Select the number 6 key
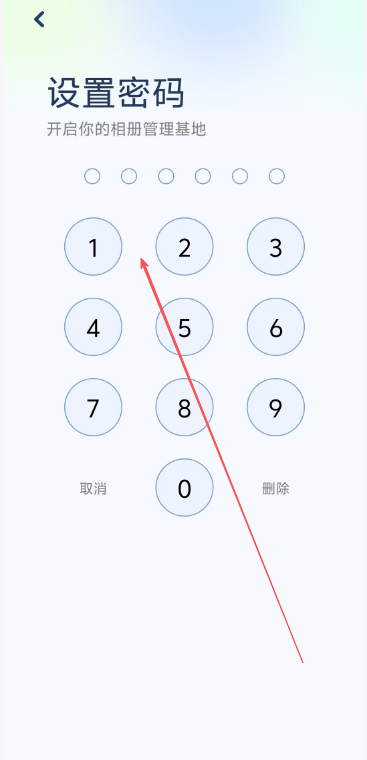Screen dimensions: 367x760 (276, 327)
